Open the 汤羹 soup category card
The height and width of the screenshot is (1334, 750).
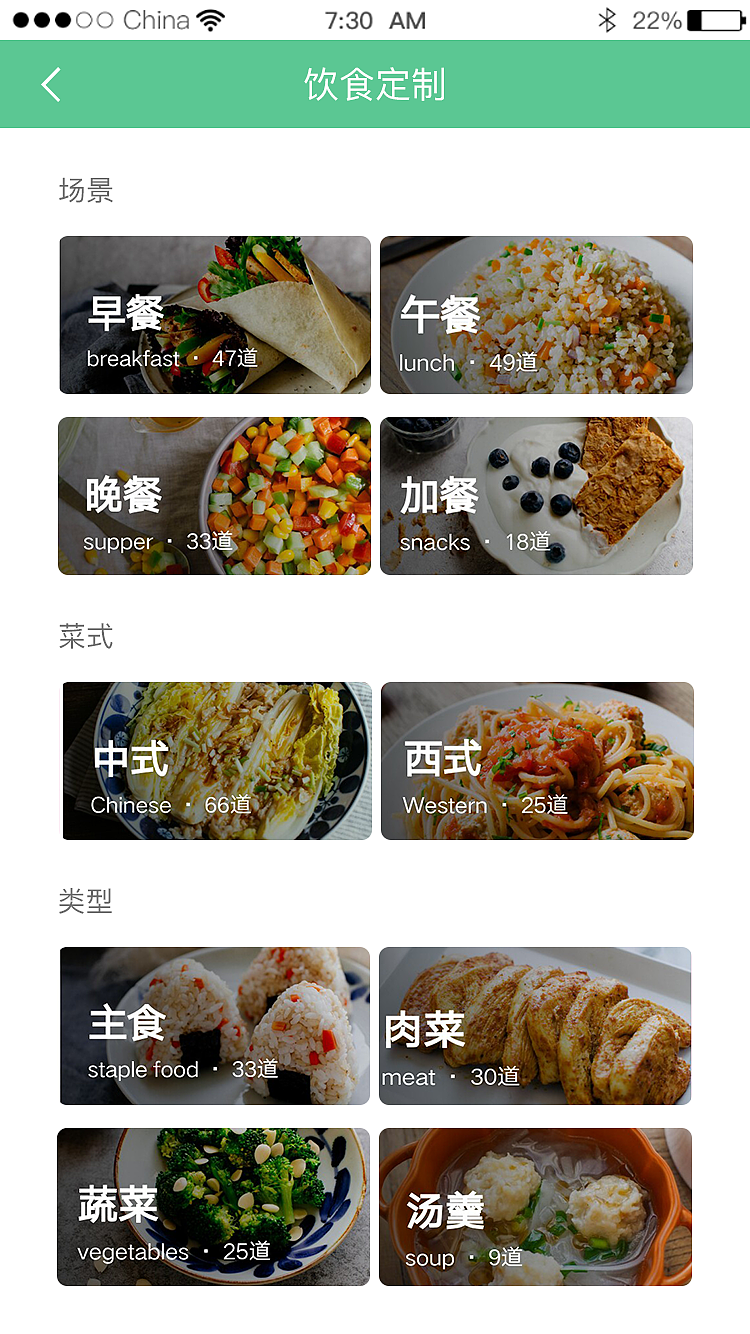click(536, 1207)
